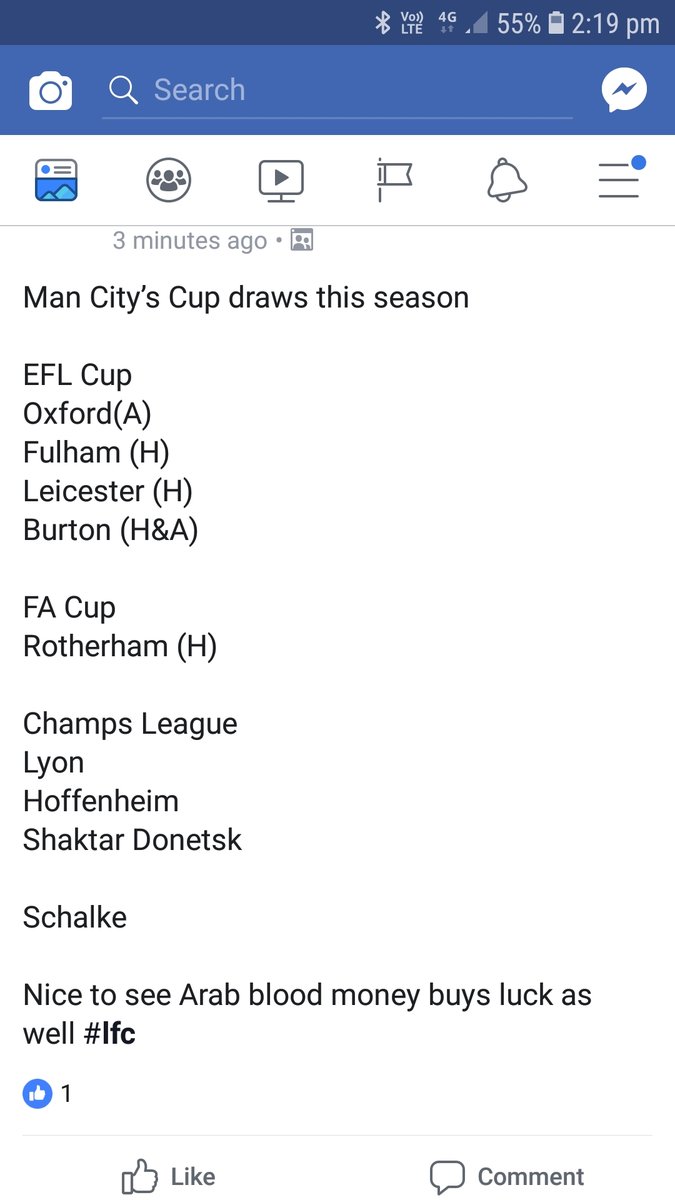Open the Groups tab

[168, 181]
